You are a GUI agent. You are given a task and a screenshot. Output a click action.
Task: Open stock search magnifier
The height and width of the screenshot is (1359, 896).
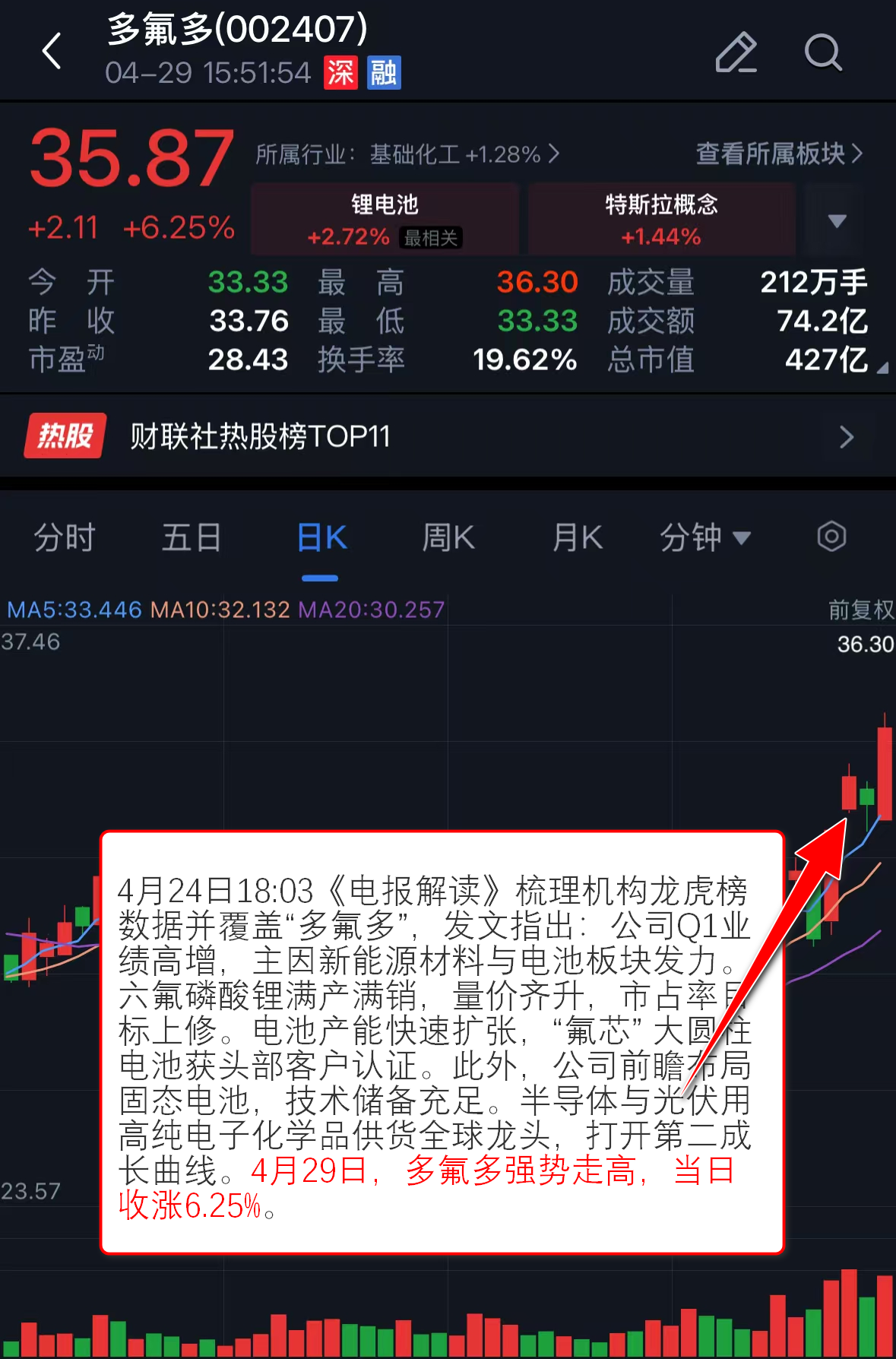(823, 52)
